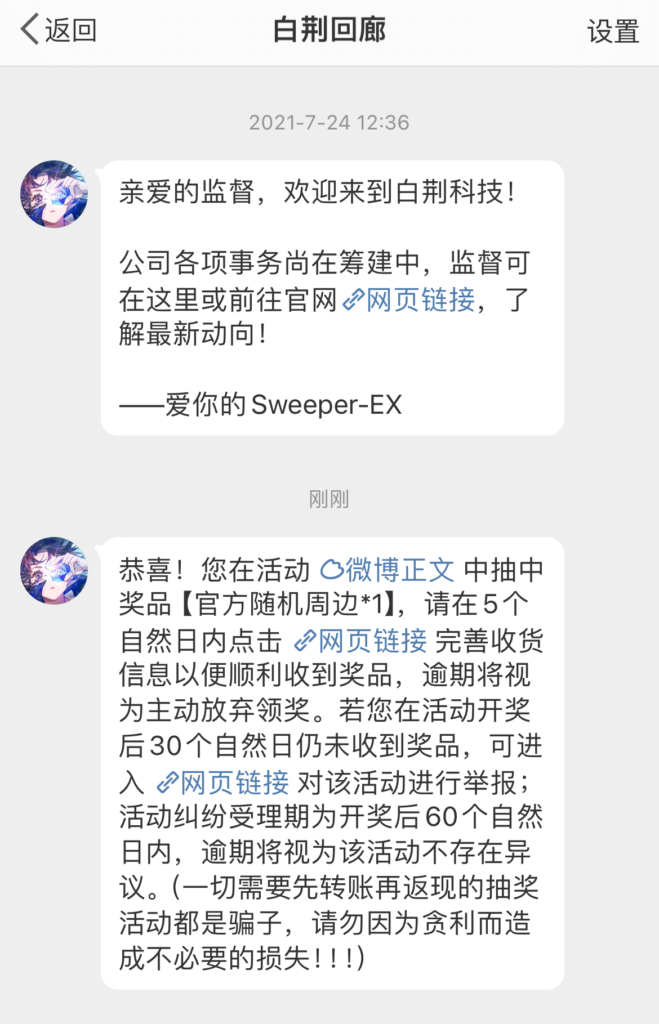This screenshot has height=1024, width=659.
Task: View sender avatar on the prize message
Action: pos(54,570)
